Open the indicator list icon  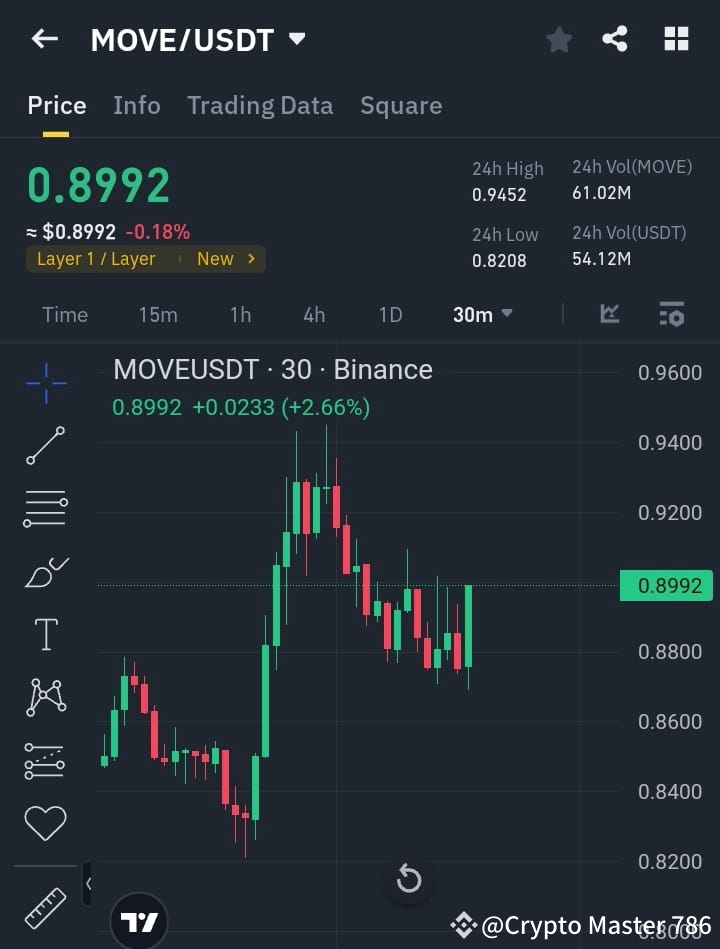point(671,314)
